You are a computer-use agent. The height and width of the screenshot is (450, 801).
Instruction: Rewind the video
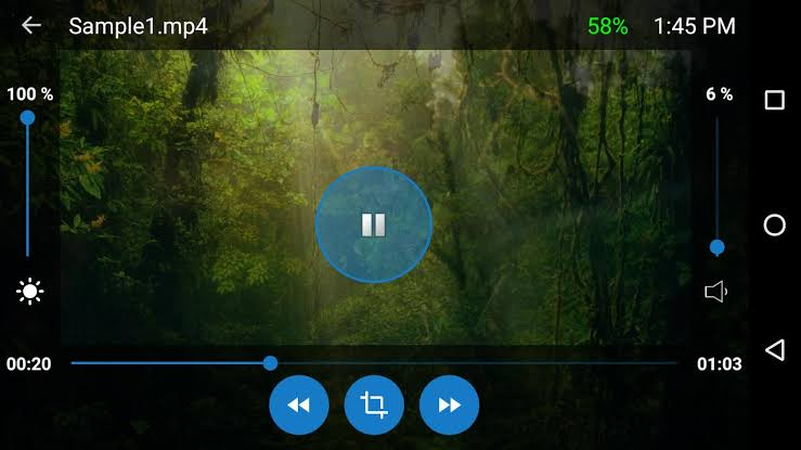[x=299, y=405]
